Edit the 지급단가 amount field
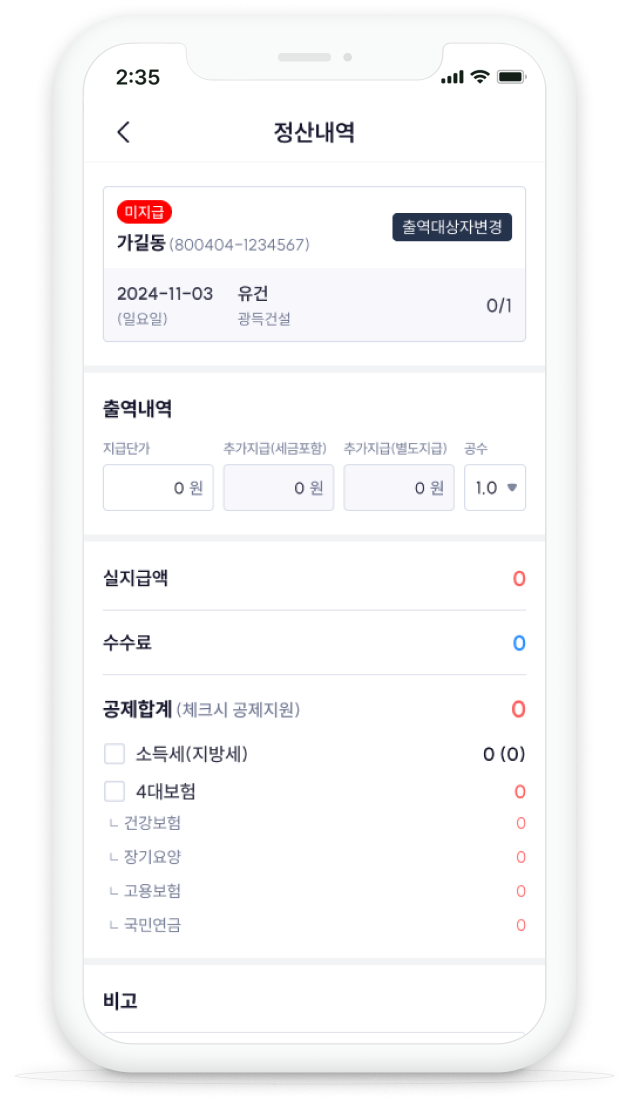 pos(158,488)
